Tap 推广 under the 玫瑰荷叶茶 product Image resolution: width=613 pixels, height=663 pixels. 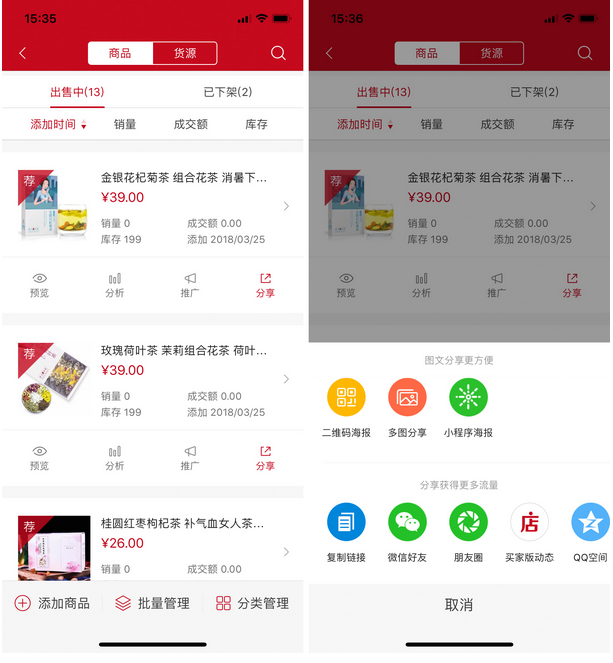point(190,457)
